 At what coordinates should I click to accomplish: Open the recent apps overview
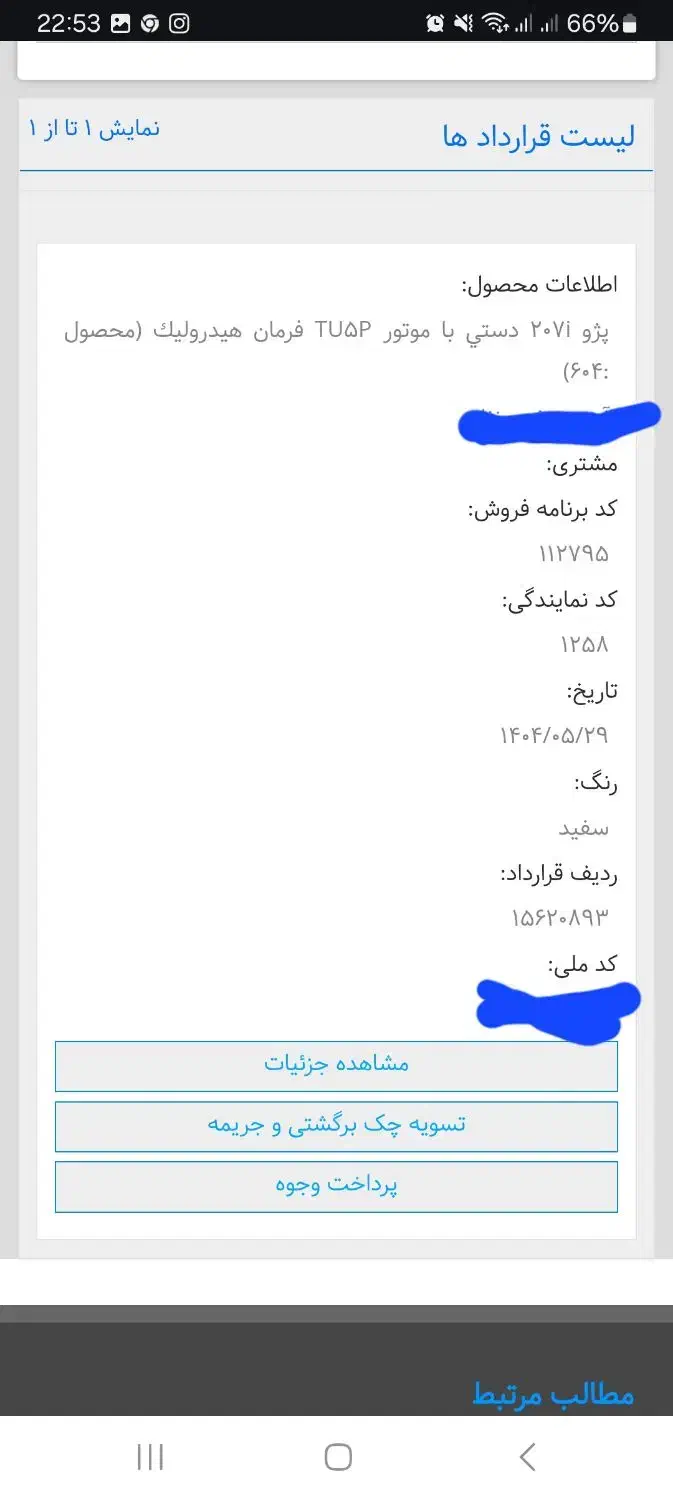pyautogui.click(x=150, y=1457)
